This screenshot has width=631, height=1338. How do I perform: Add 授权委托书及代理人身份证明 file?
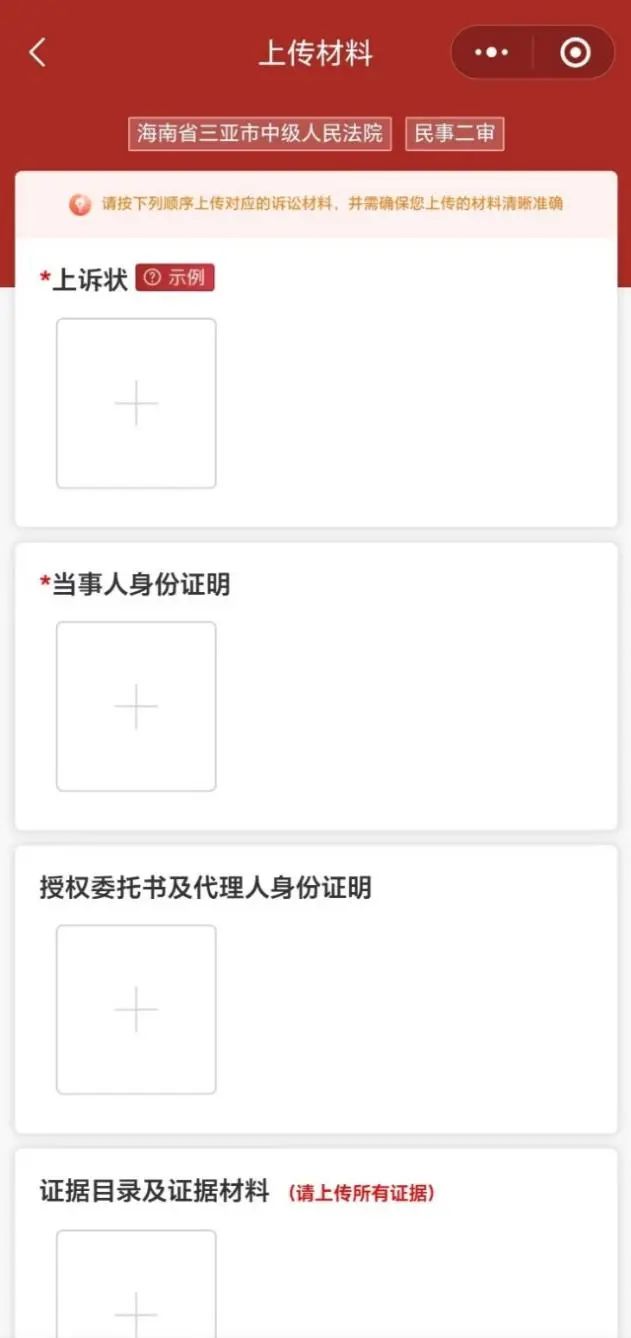pyautogui.click(x=136, y=1010)
